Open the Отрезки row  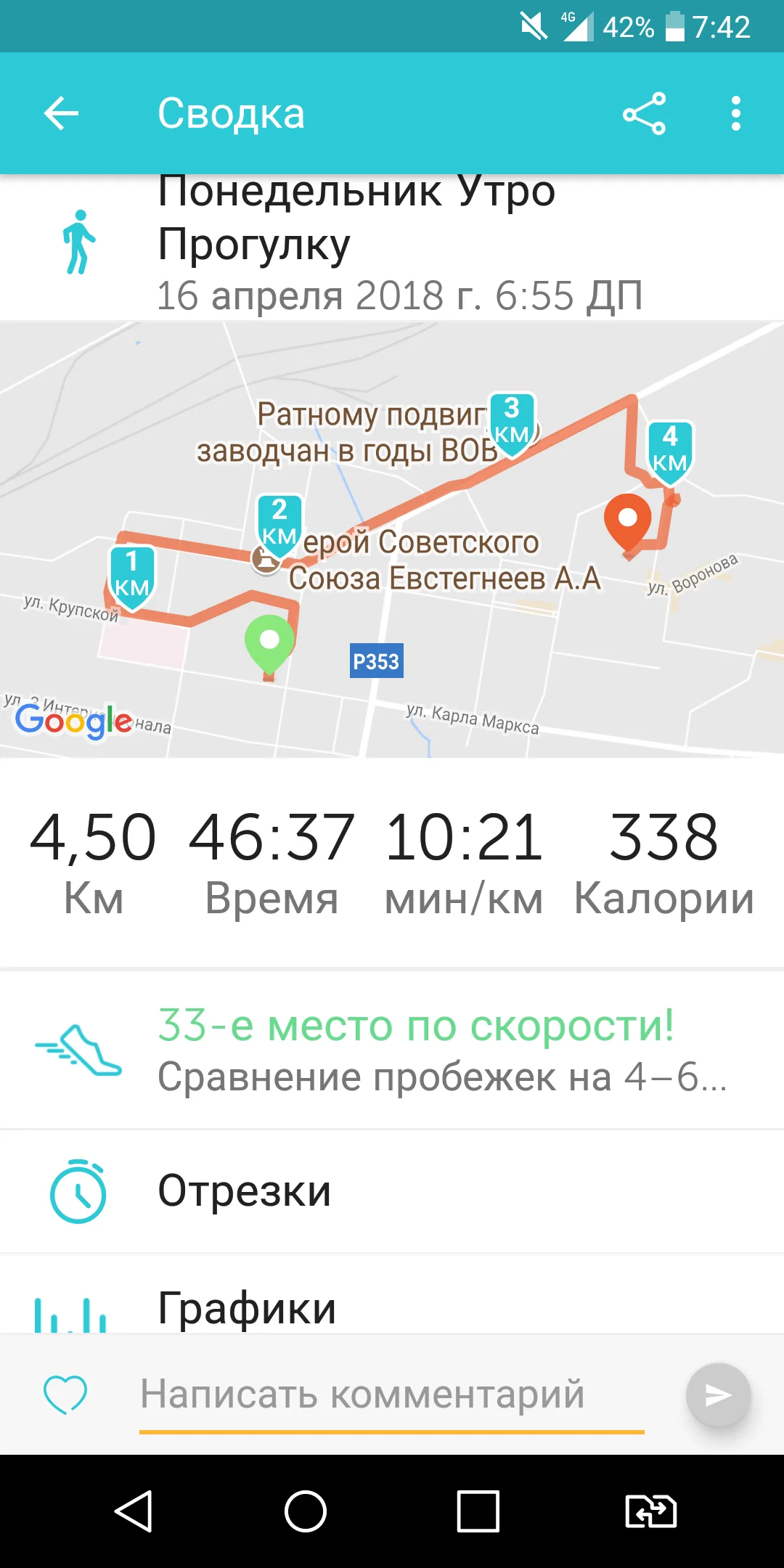click(392, 1191)
